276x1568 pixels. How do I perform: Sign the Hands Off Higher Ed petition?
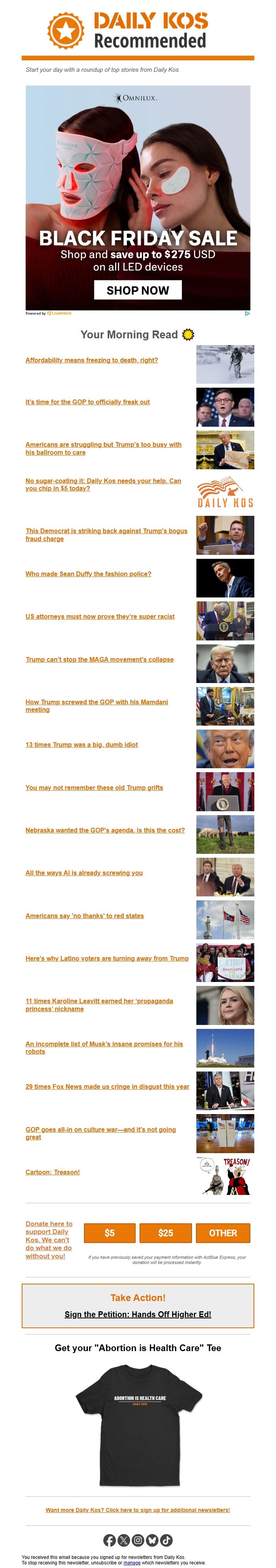(137, 1314)
